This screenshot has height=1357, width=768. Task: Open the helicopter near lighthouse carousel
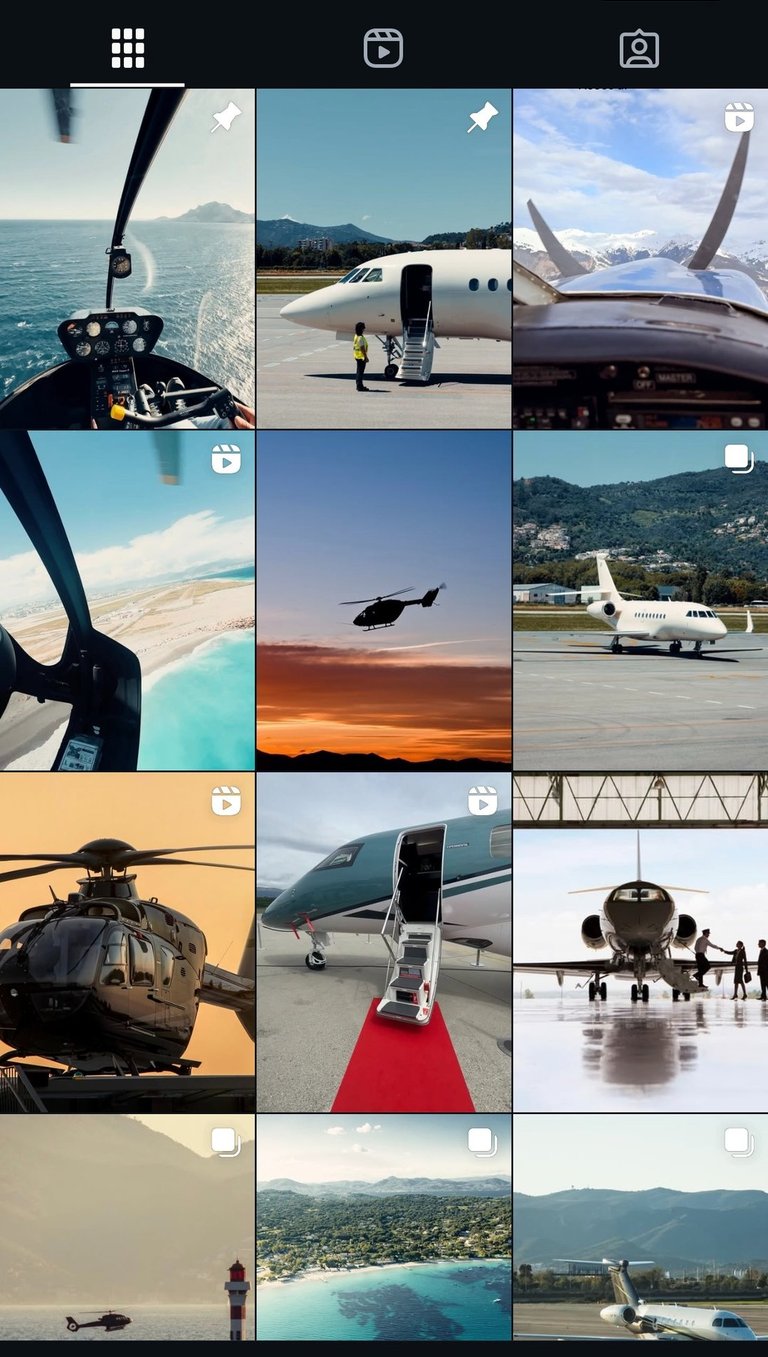(127, 1227)
